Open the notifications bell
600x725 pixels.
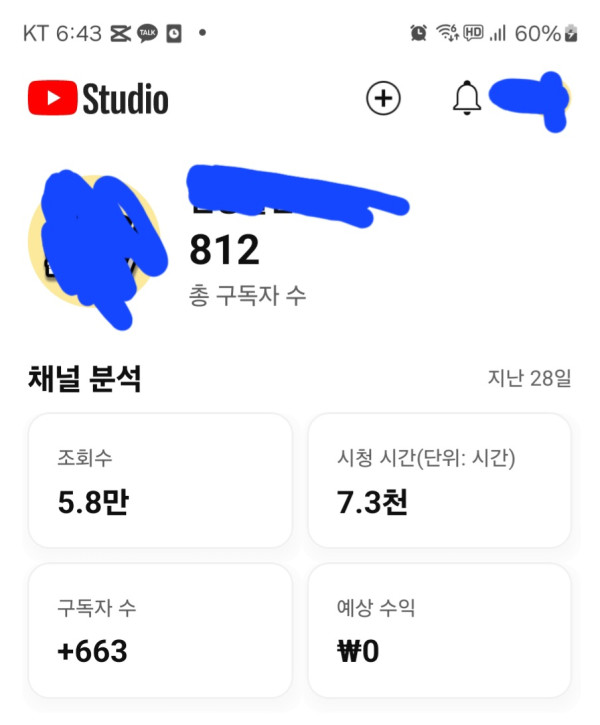tap(467, 98)
